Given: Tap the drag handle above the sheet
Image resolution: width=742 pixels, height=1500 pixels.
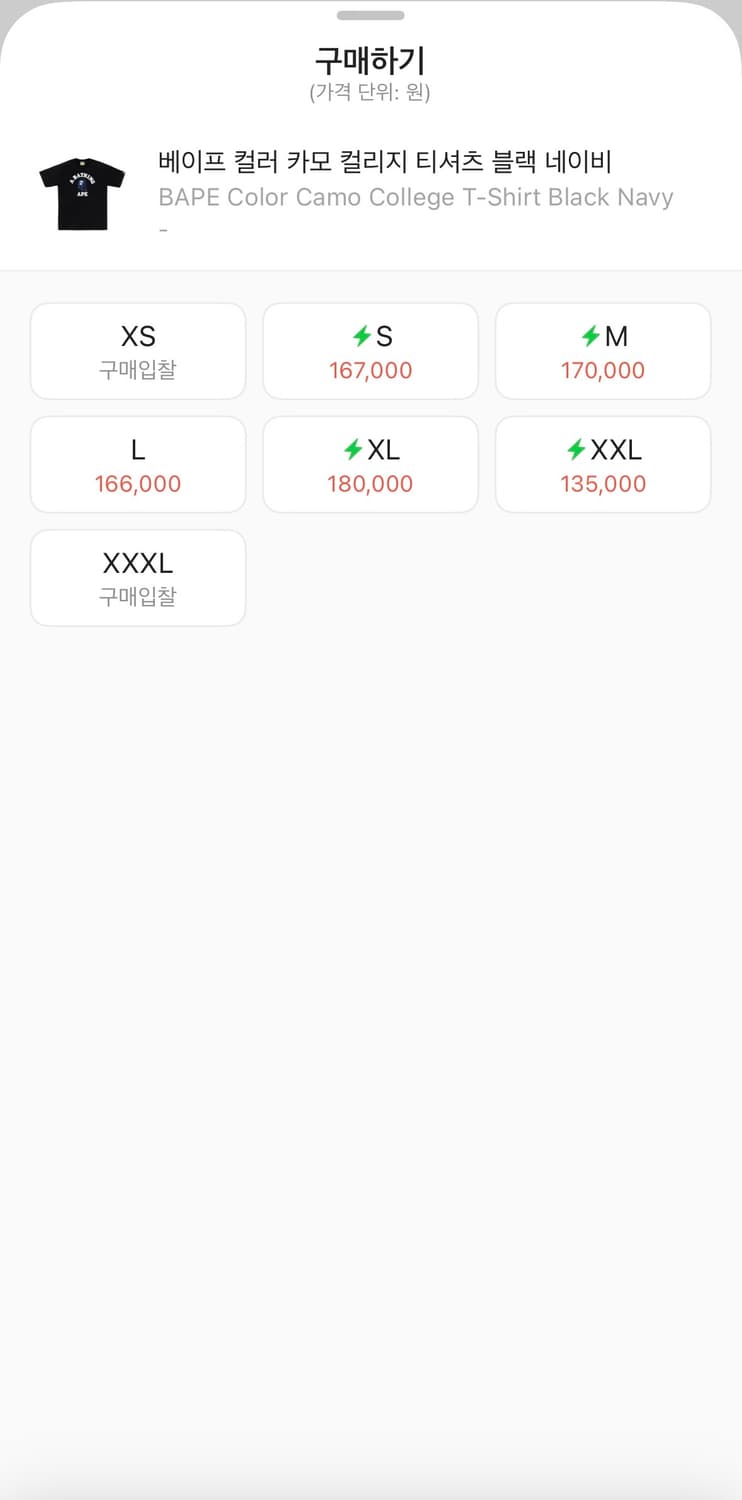Looking at the screenshot, I should point(371,15).
